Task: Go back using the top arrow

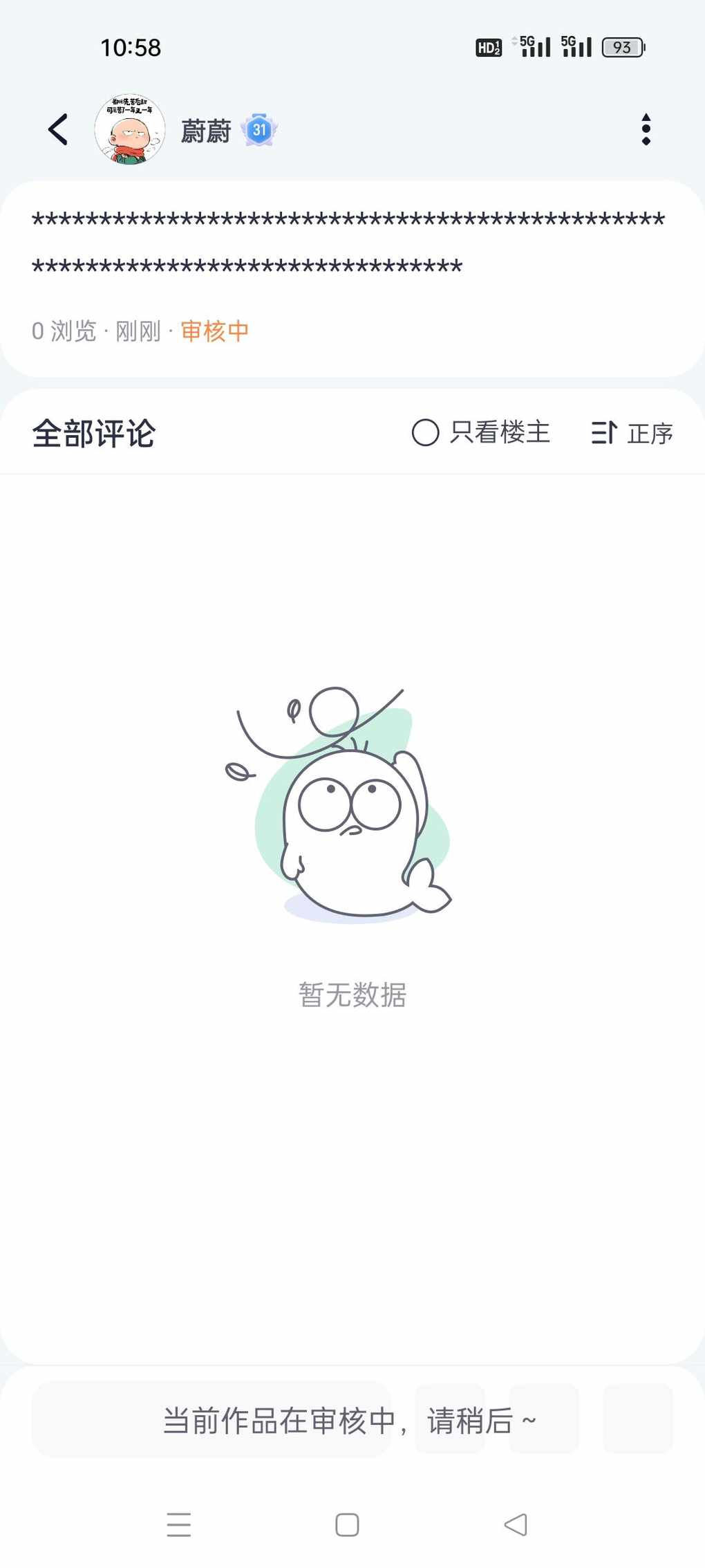Action: pos(58,129)
